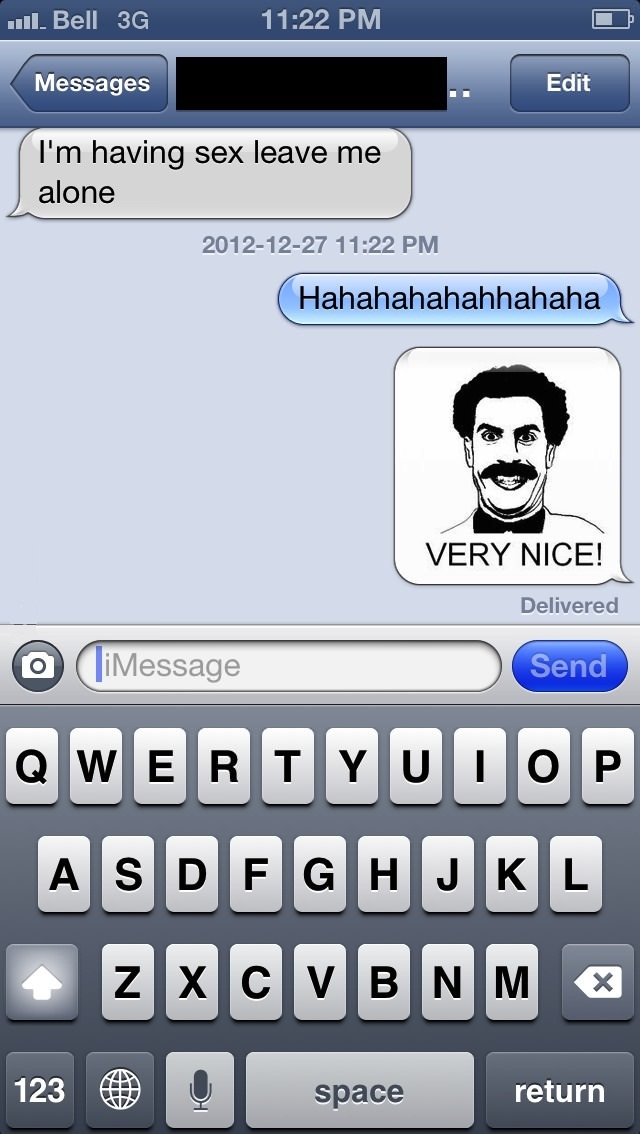The height and width of the screenshot is (1134, 640).
Task: Open the camera attachment icon
Action: pyautogui.click(x=38, y=666)
